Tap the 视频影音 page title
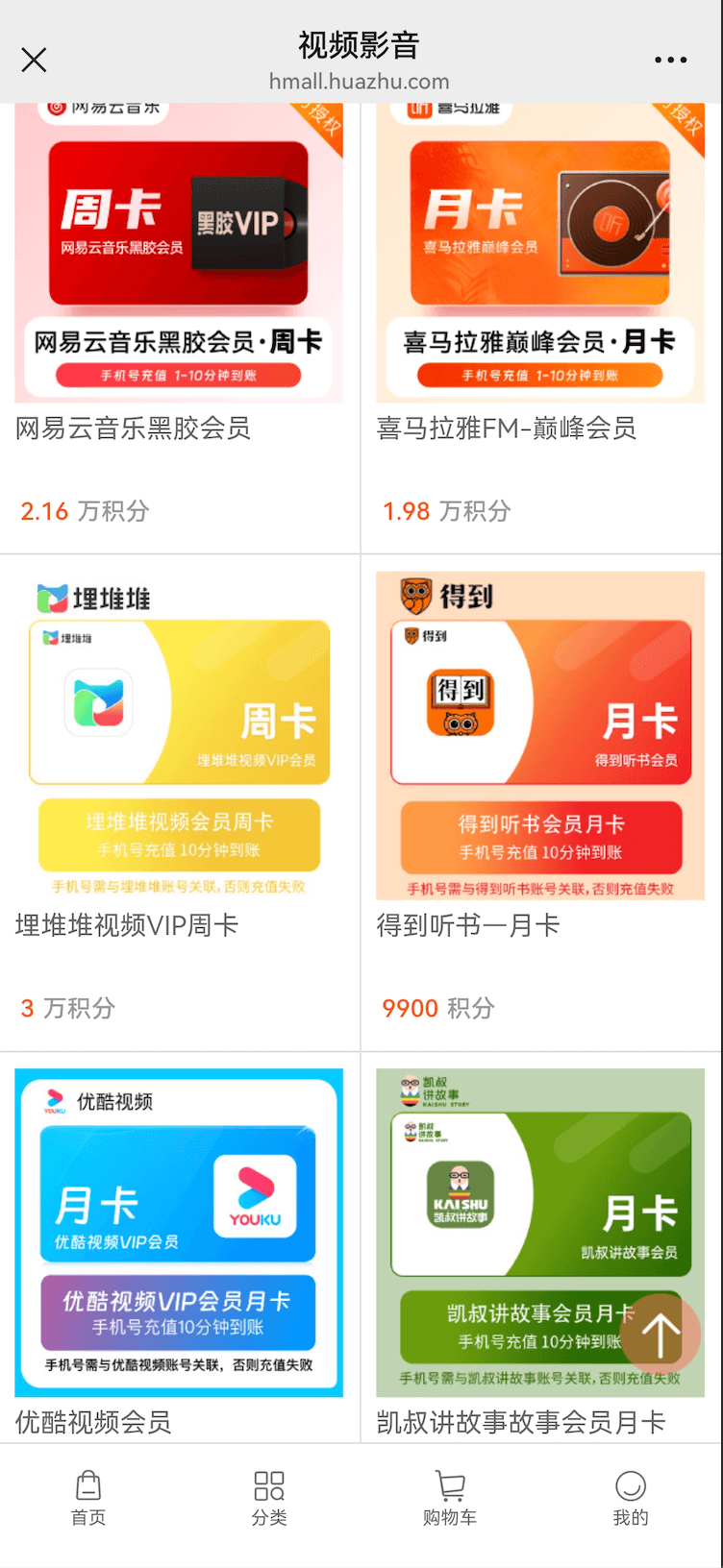The image size is (723, 1568). [359, 44]
